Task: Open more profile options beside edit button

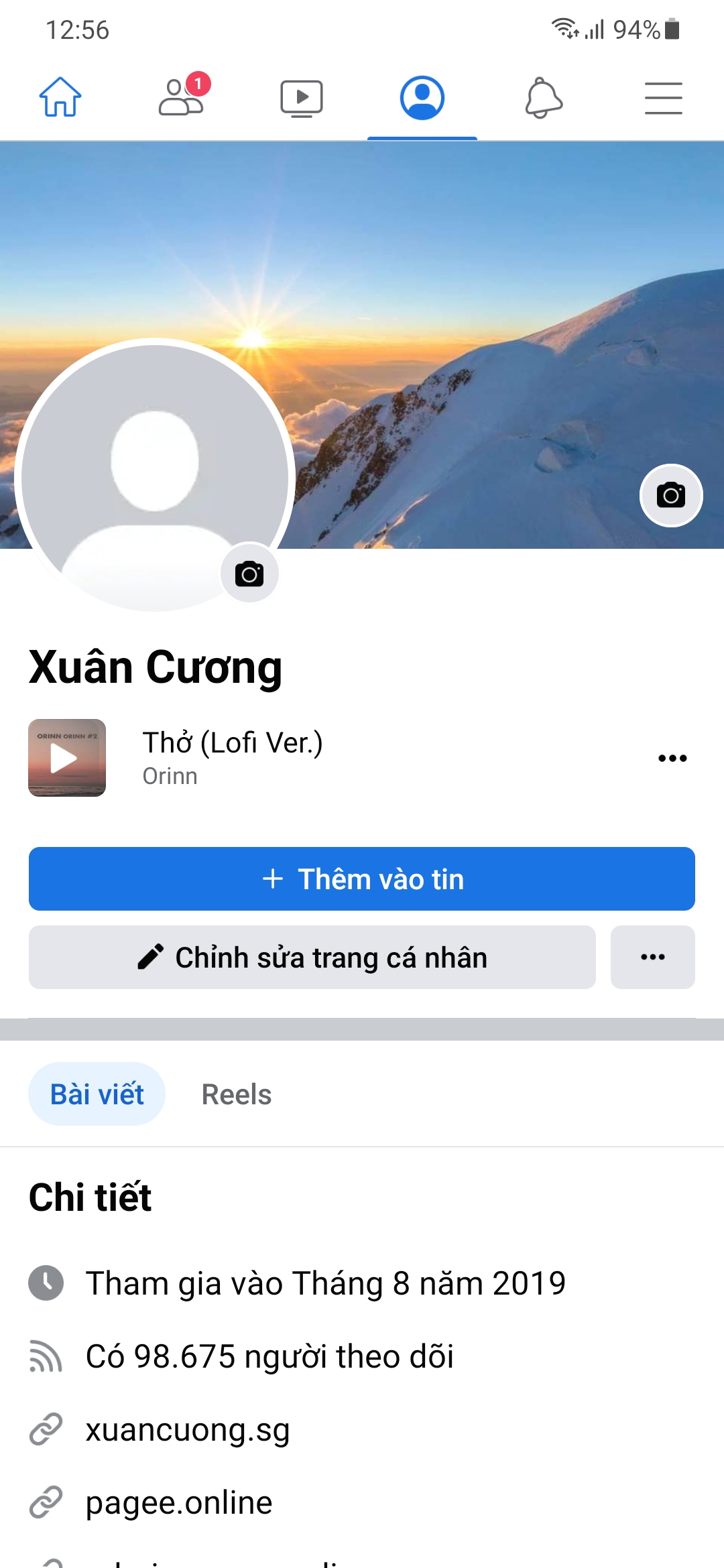Action: coord(653,958)
